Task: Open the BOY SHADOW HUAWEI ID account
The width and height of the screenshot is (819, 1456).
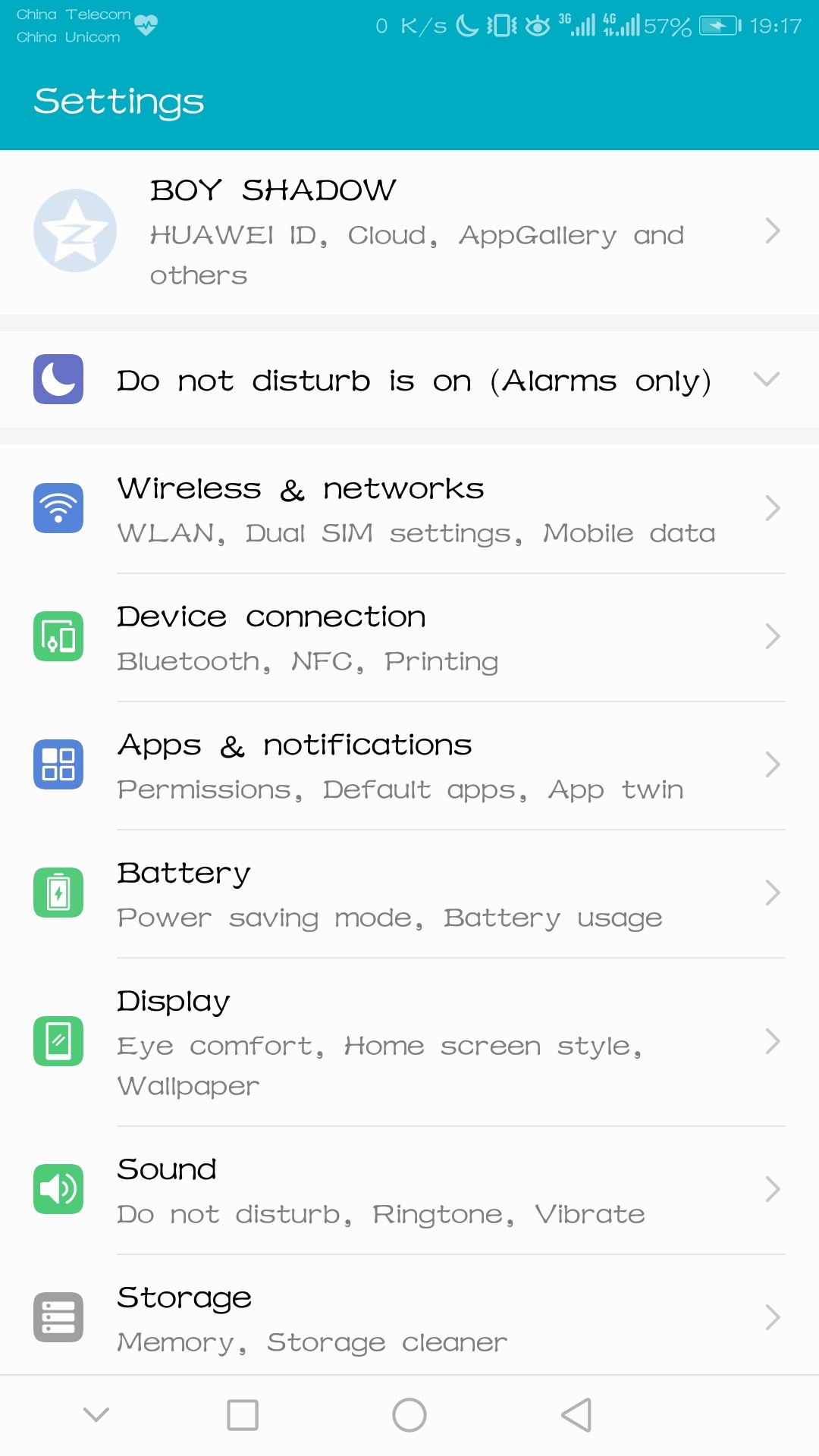Action: (409, 231)
